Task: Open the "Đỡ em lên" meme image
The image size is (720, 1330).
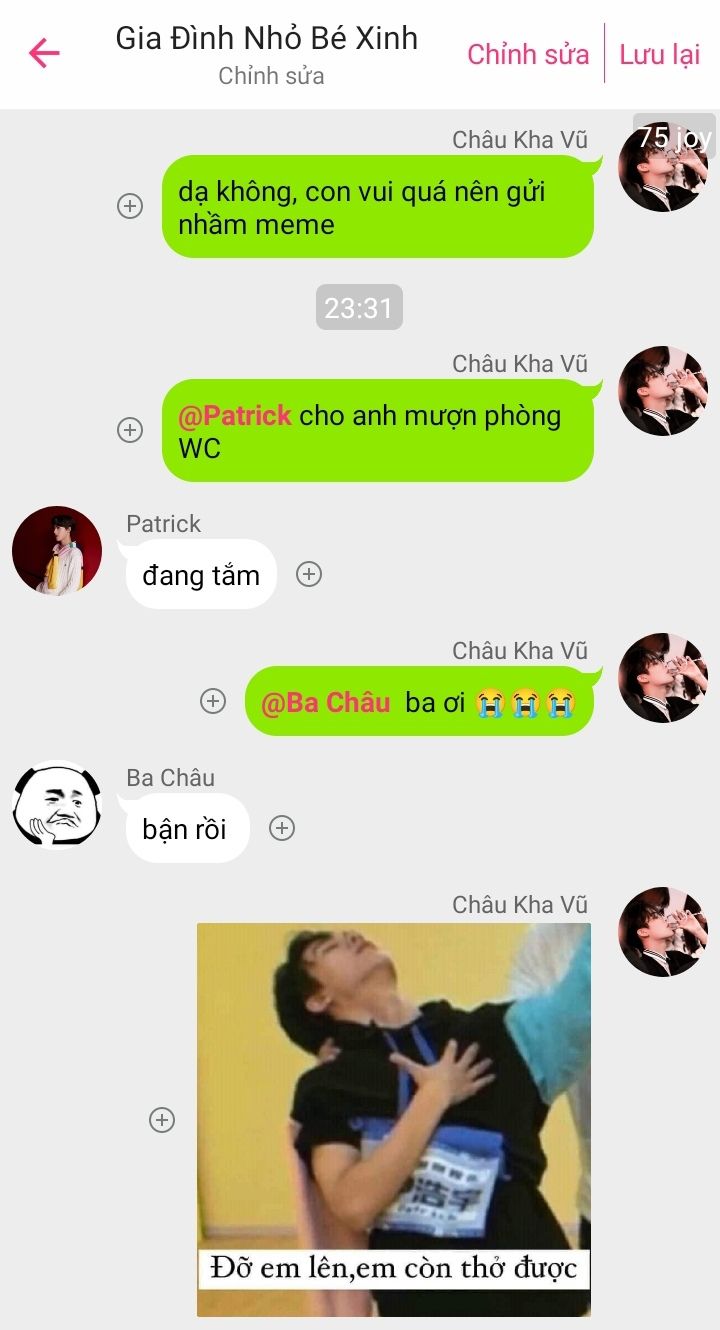Action: (394, 1119)
